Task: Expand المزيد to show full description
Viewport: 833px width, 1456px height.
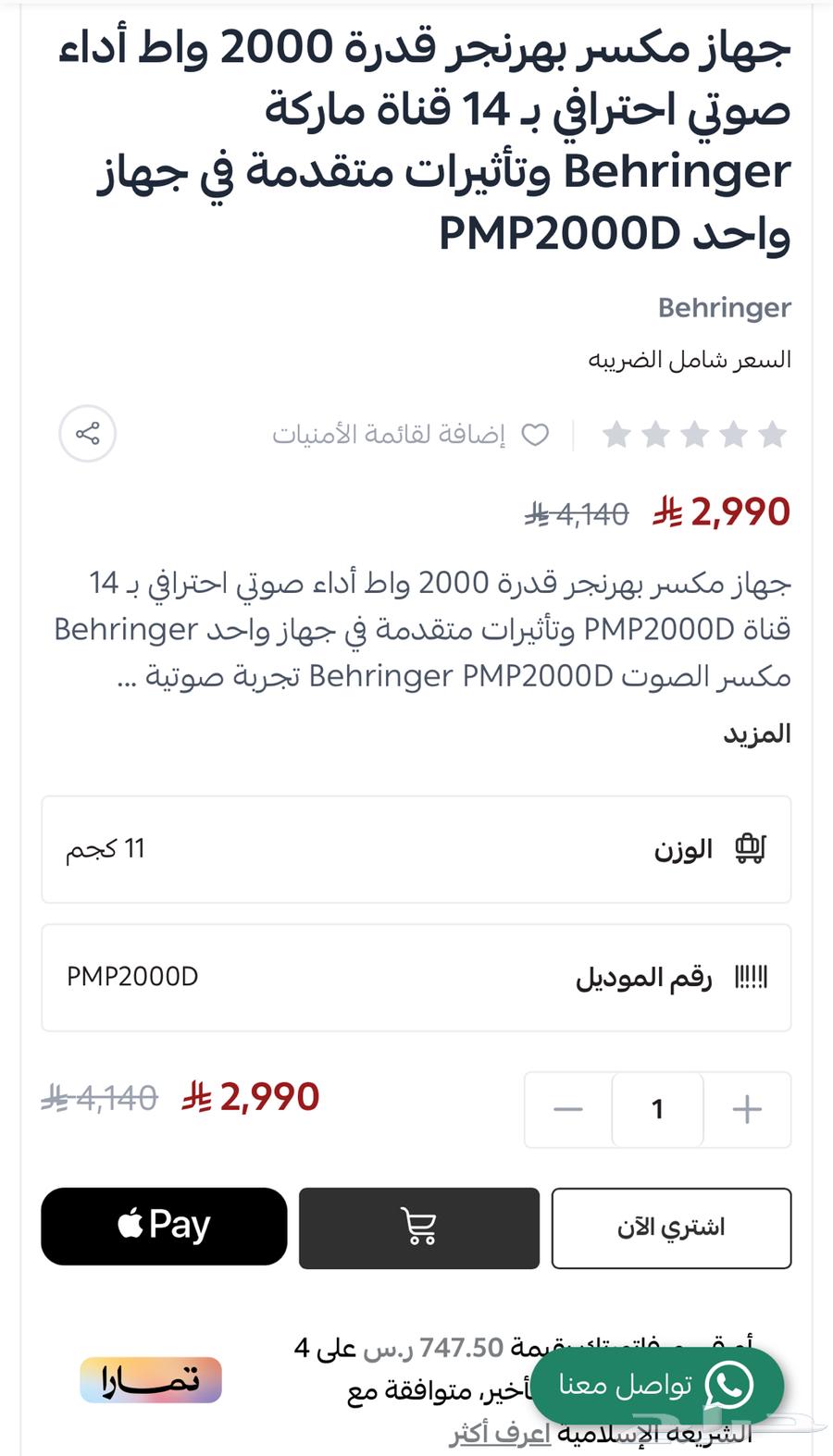Action: tap(757, 733)
